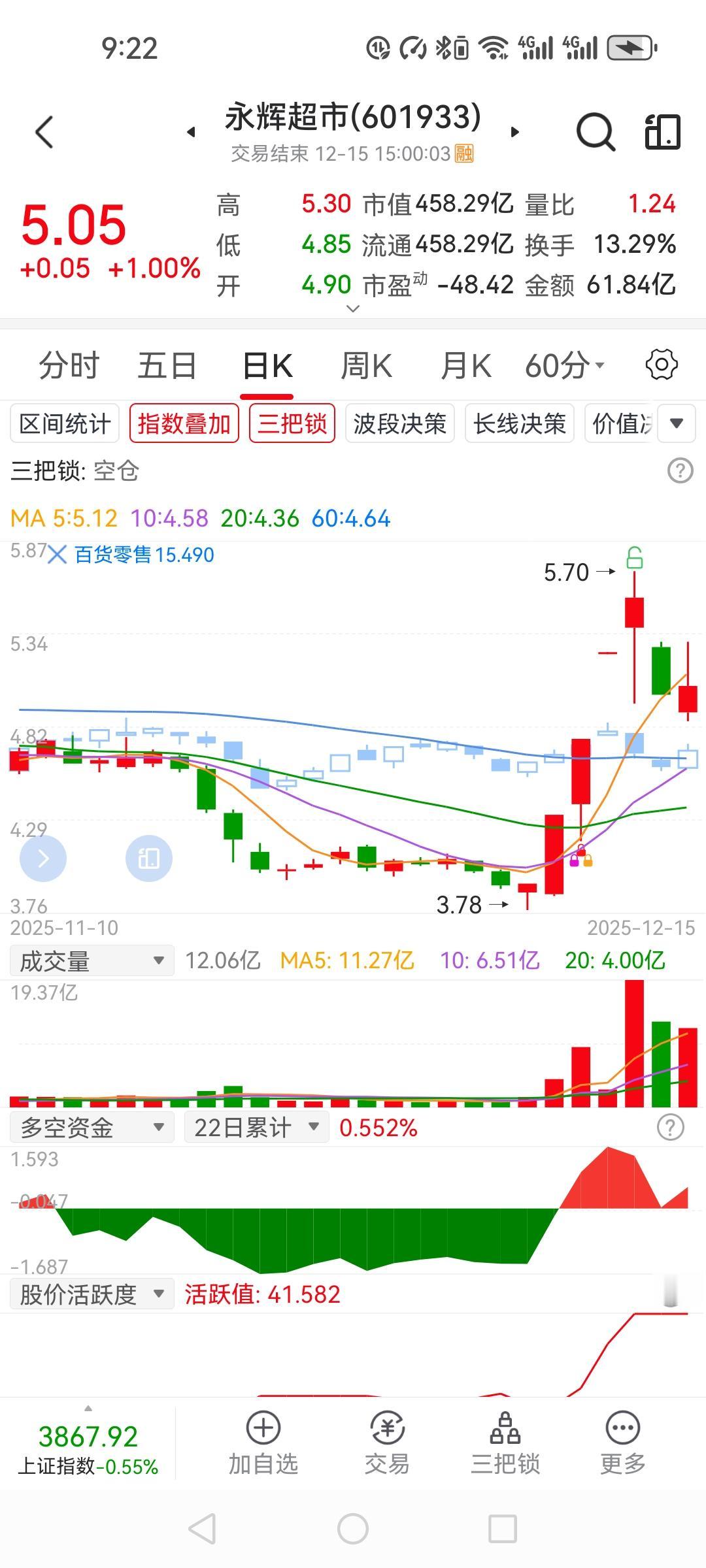706x1568 pixels.
Task: Go back using the top-left arrow
Action: [x=44, y=132]
